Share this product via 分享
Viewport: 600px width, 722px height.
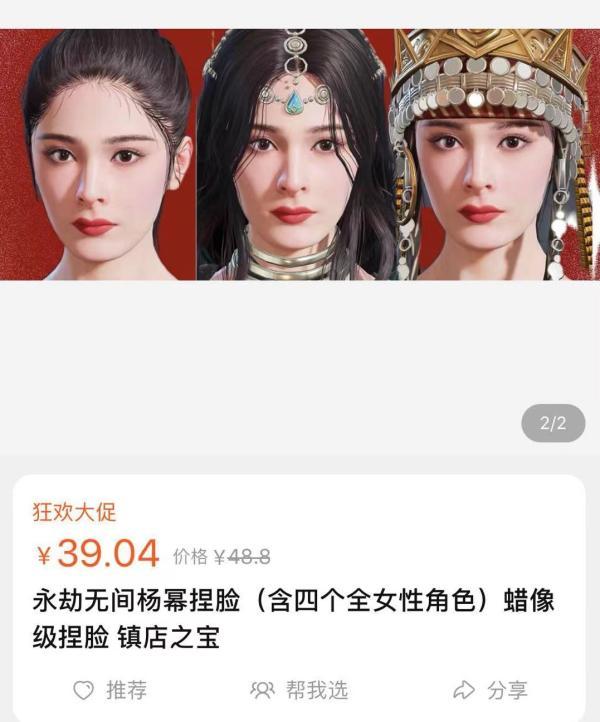(x=490, y=690)
